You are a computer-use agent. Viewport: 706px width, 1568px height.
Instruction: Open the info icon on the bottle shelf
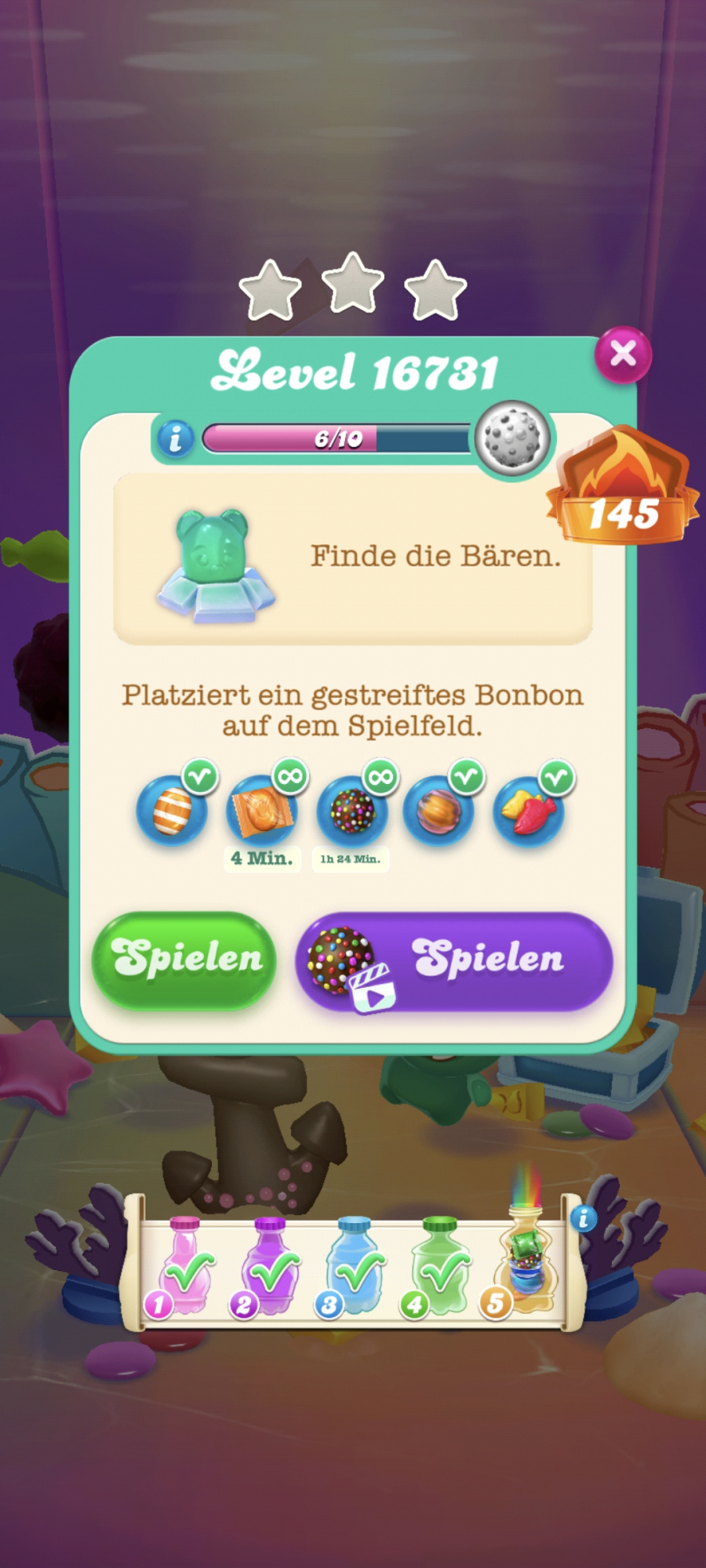583,1218
